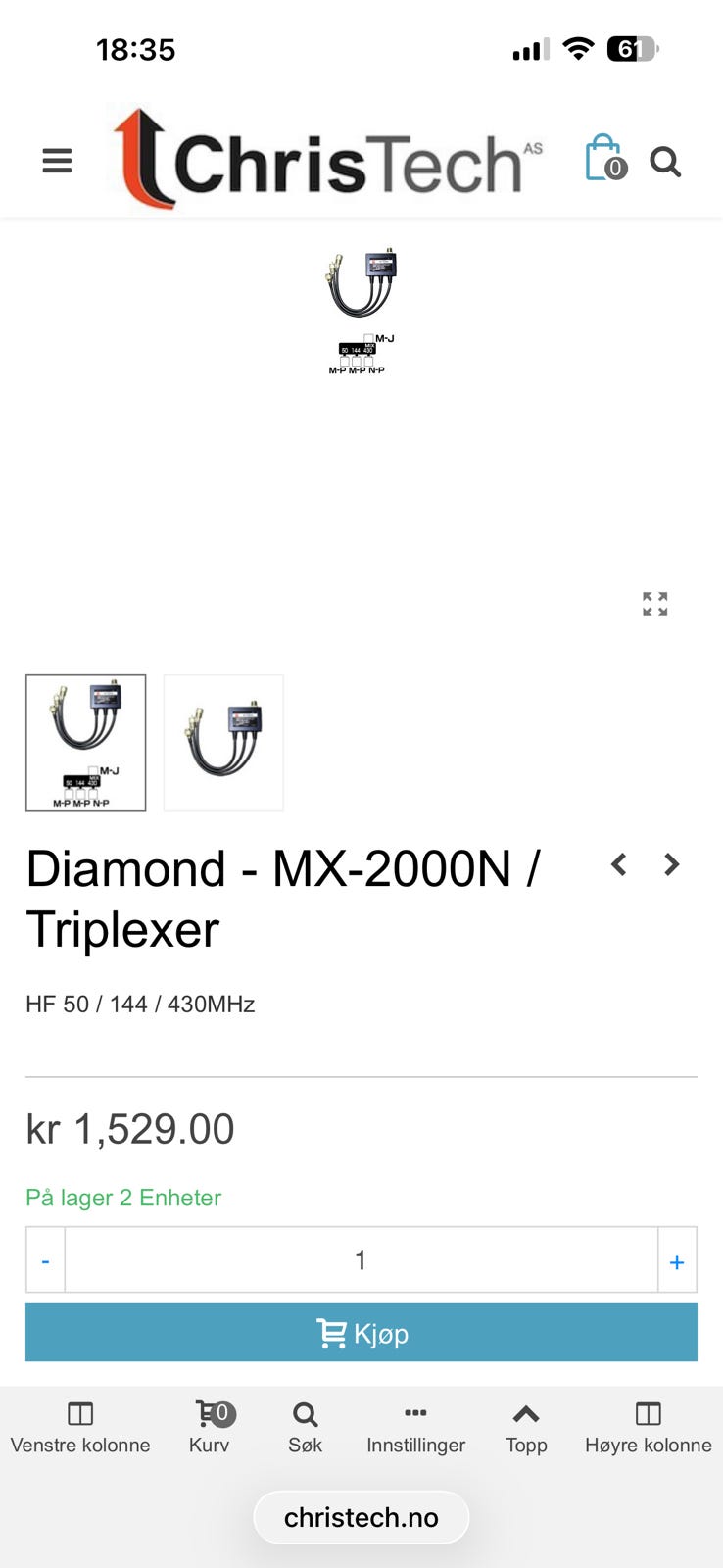Viewport: 723px width, 1568px height.
Task: Decrease quantity with minus button
Action: (x=45, y=1260)
